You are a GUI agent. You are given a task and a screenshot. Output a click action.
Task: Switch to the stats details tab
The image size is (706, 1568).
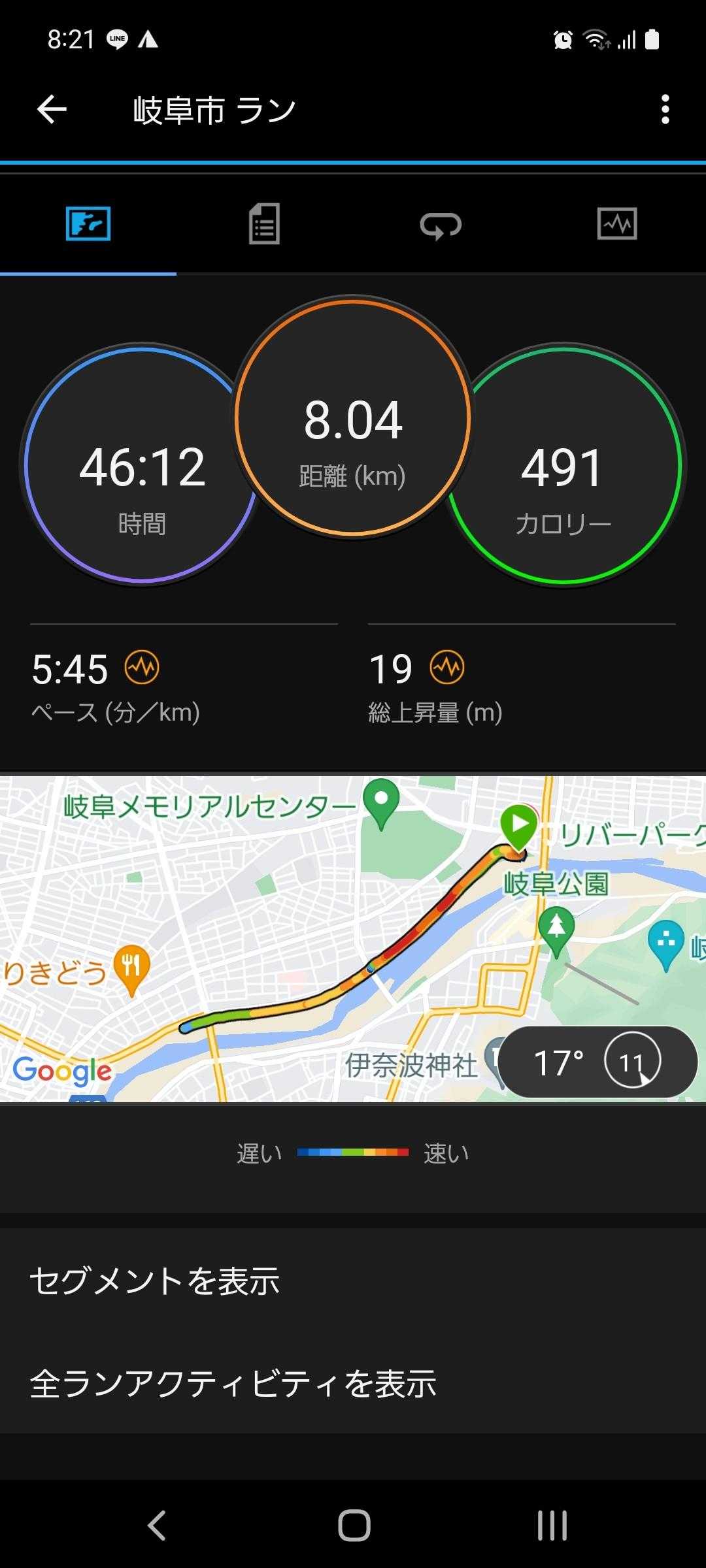264,224
